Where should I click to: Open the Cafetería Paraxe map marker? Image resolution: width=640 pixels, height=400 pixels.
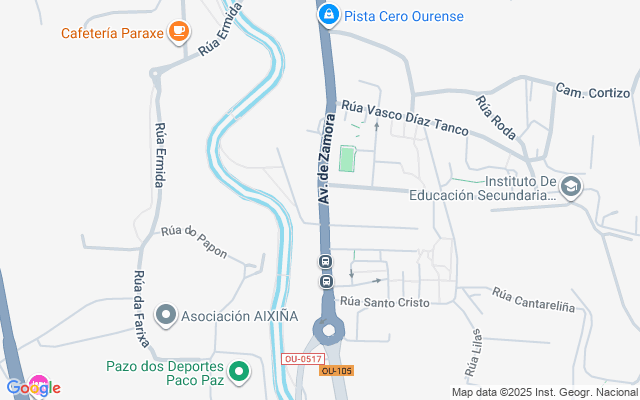(178, 32)
